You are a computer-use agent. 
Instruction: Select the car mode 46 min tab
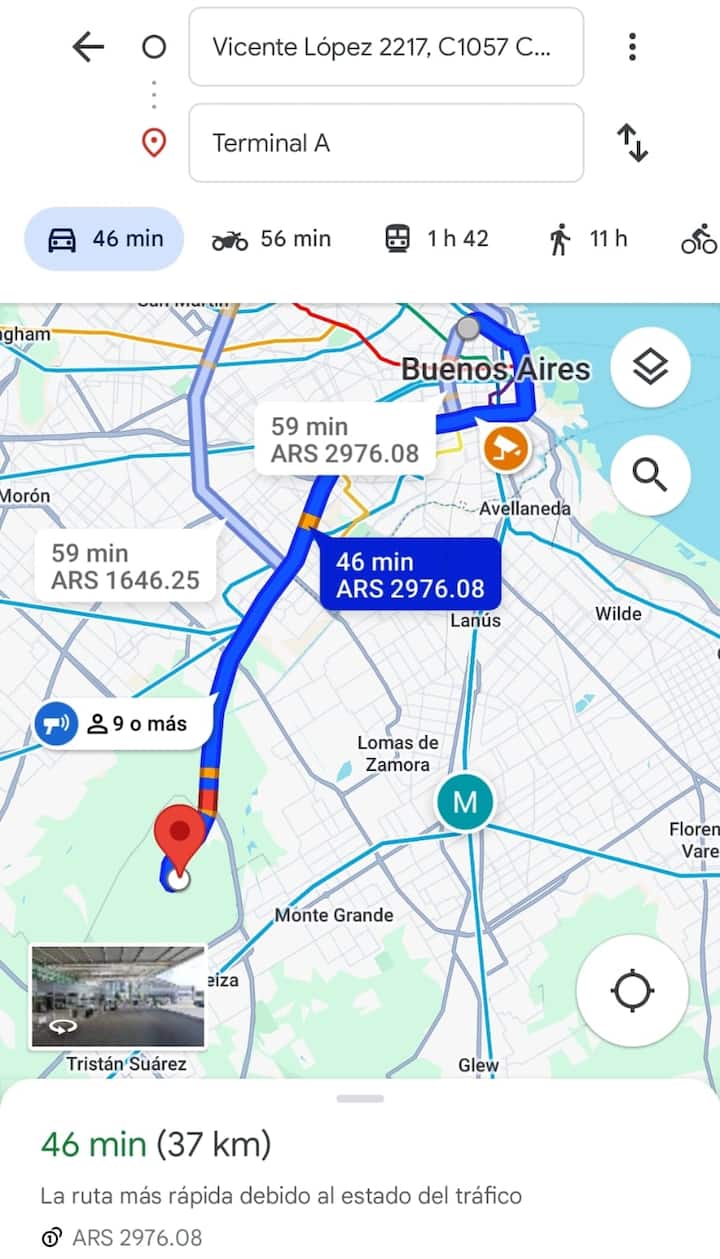point(104,239)
